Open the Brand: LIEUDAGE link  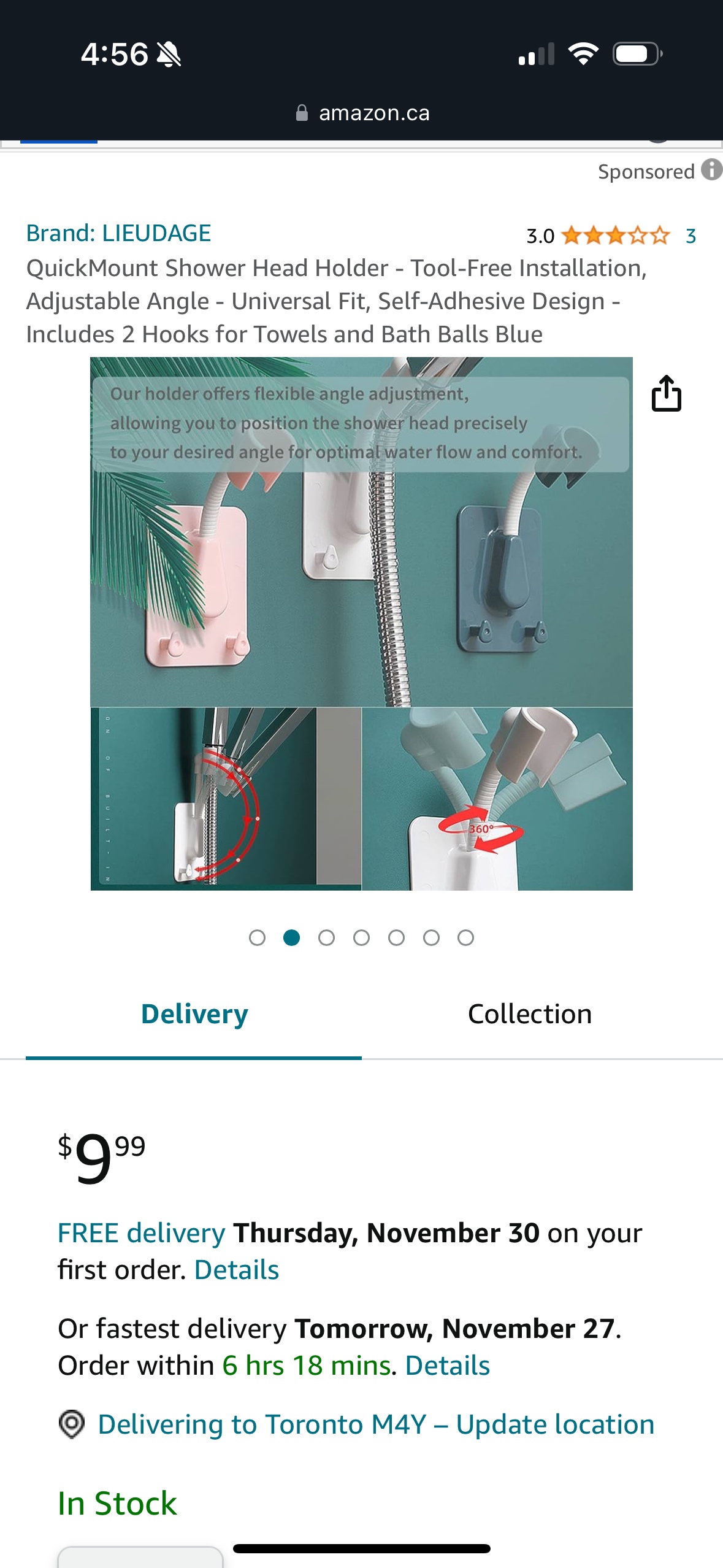click(x=118, y=233)
